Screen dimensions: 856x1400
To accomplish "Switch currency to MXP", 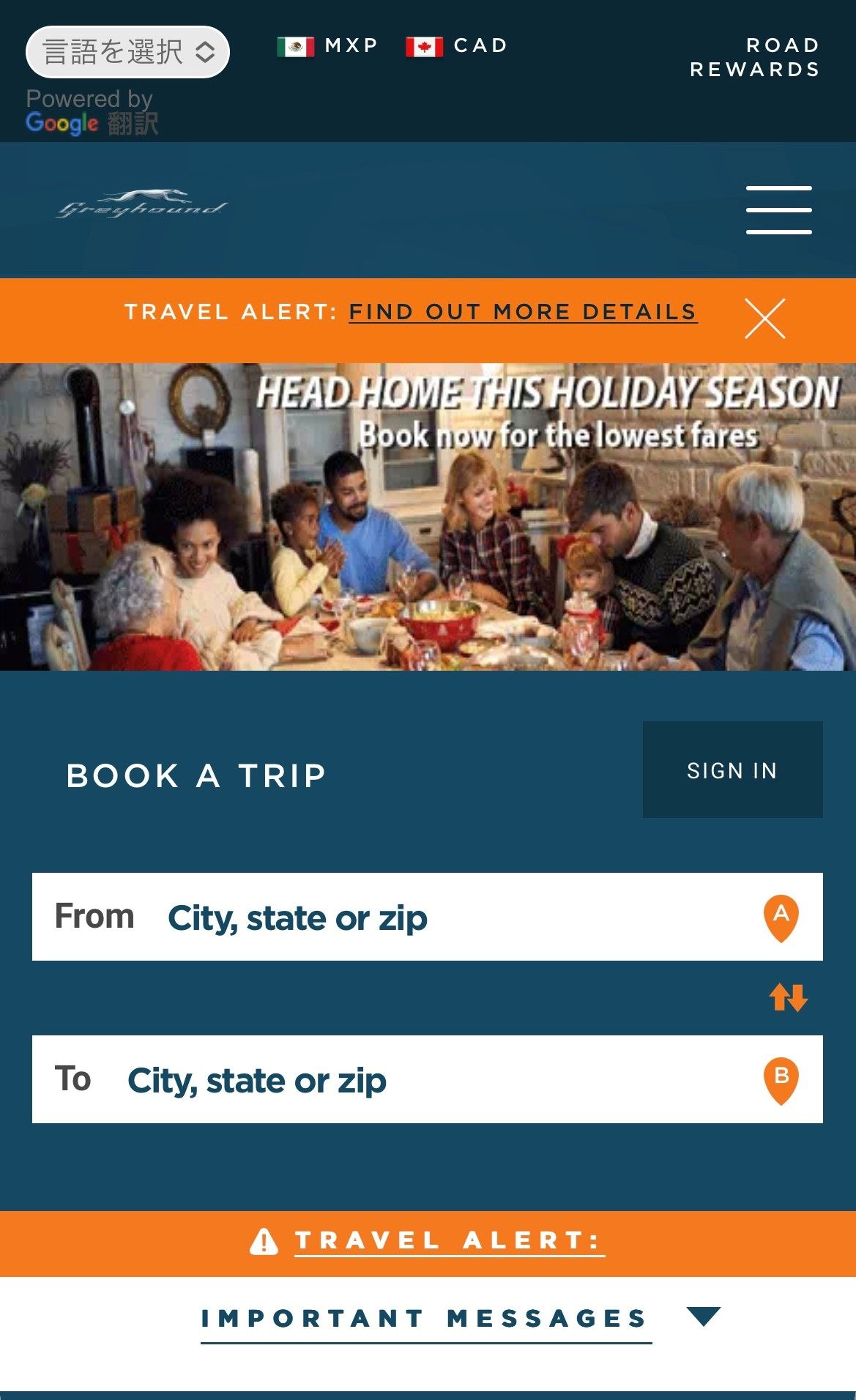I will 328,46.
